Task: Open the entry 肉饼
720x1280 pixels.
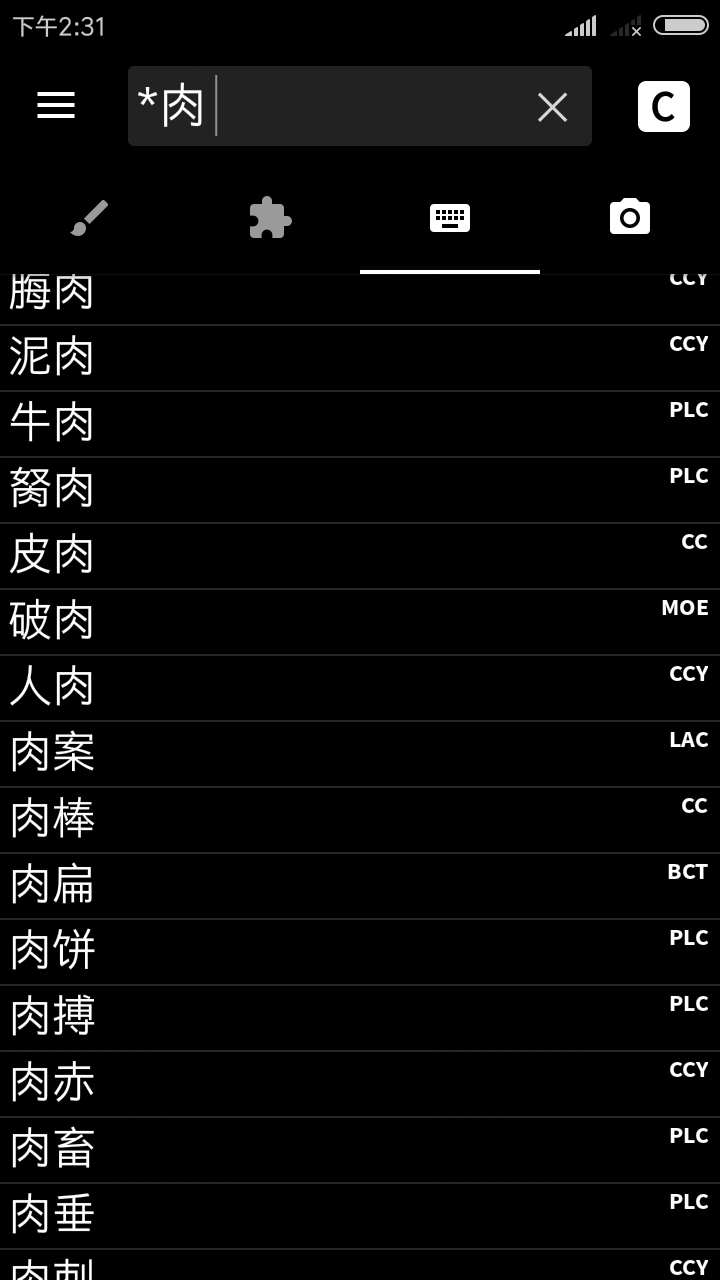Action: [x=360, y=952]
